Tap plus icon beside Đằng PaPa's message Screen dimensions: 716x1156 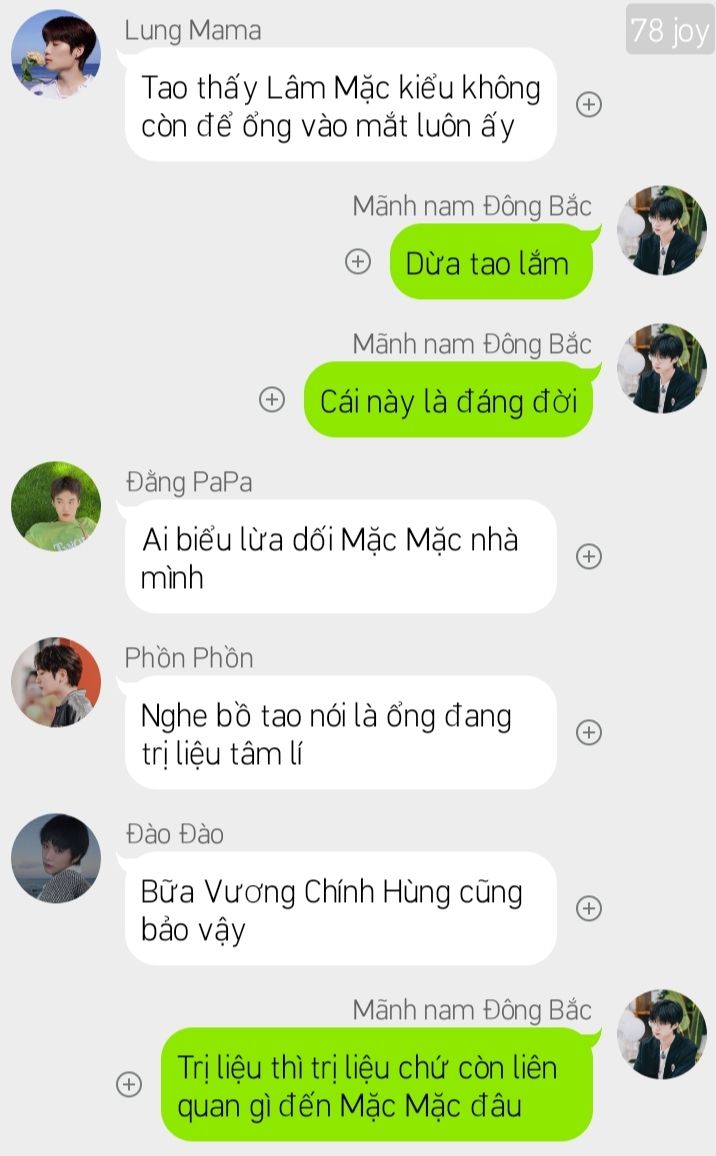(x=589, y=557)
